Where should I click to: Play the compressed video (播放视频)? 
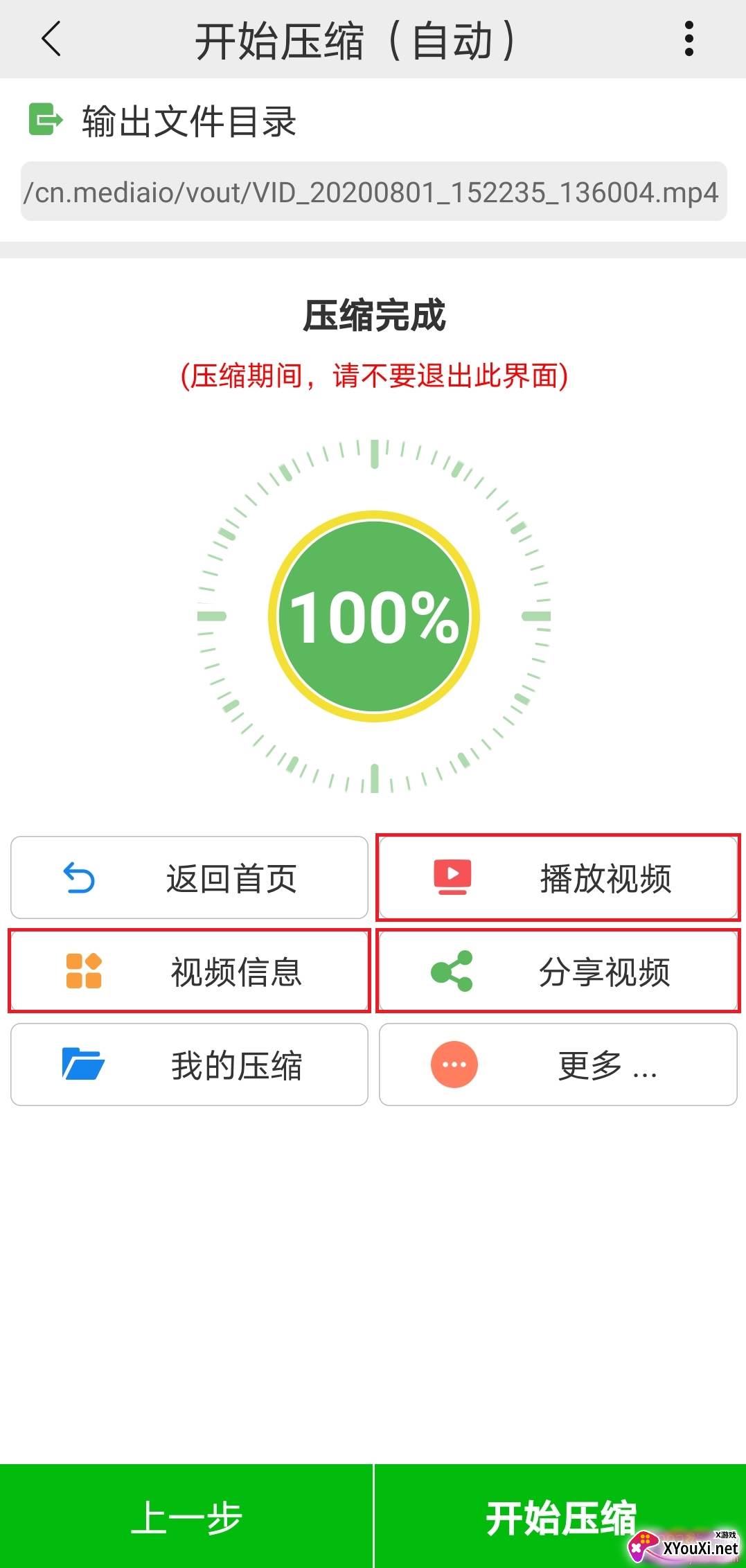pyautogui.click(x=558, y=877)
